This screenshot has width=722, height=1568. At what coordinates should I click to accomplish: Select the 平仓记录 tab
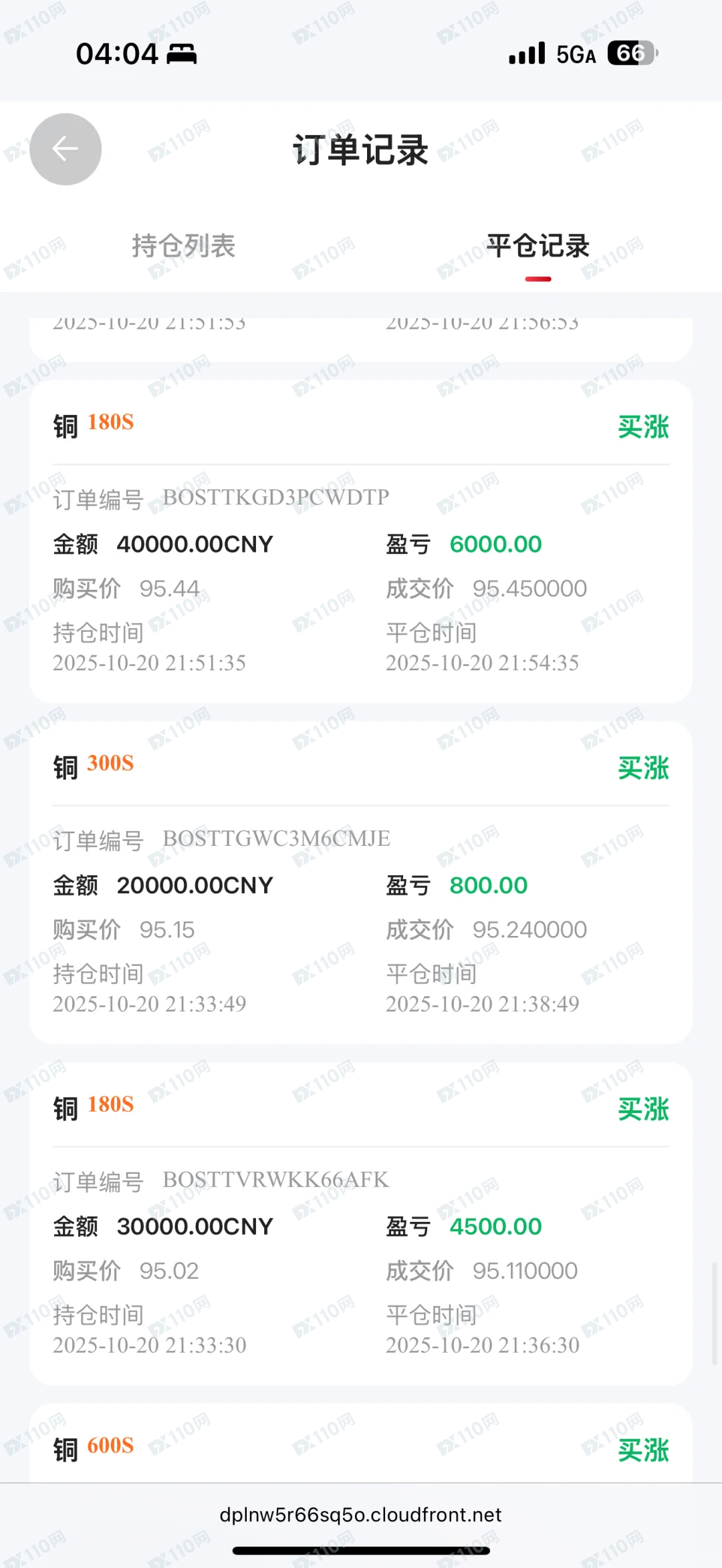[x=537, y=246]
